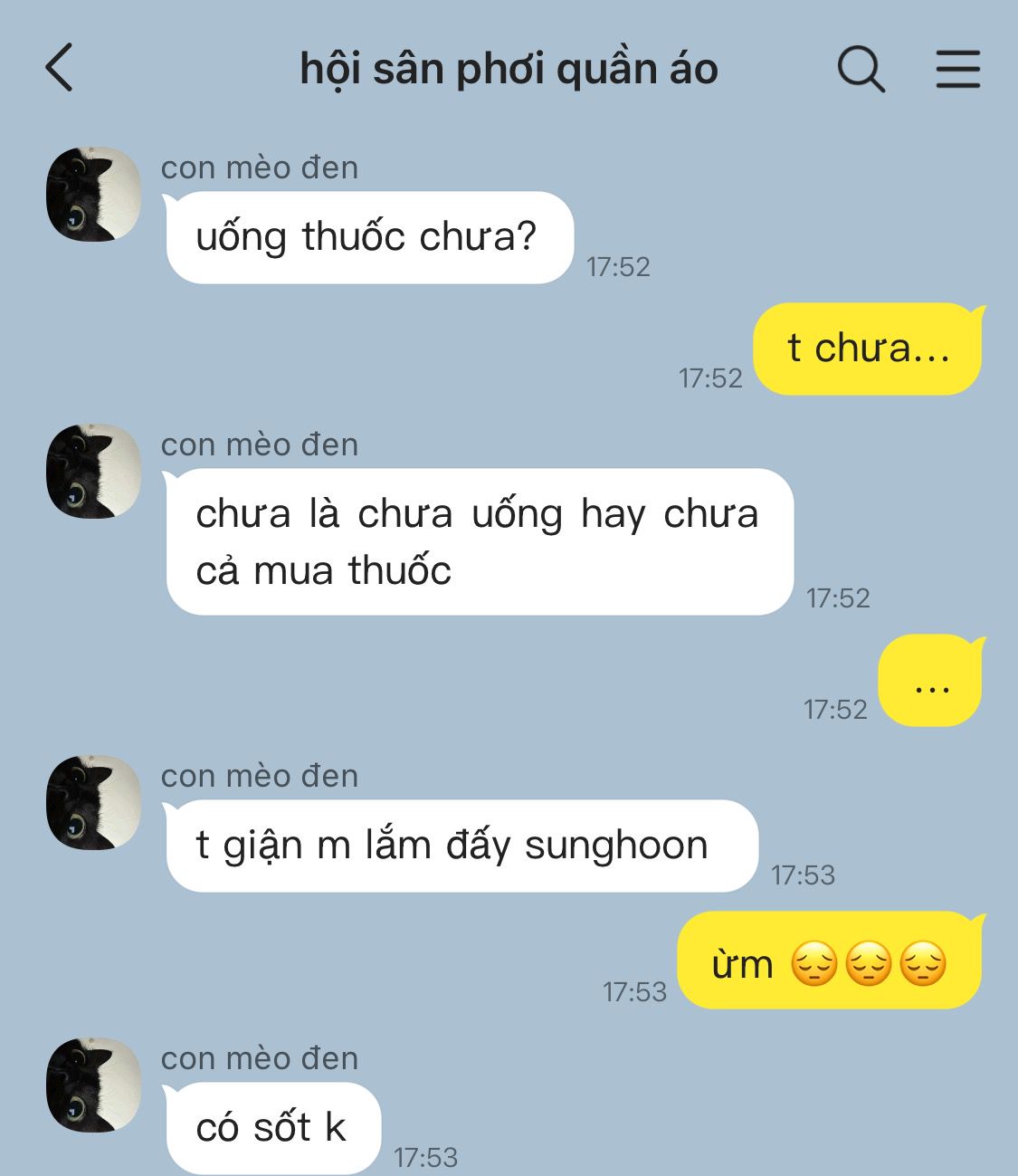
Task: View profile picture beside "có sốt k"
Action: [x=93, y=1085]
